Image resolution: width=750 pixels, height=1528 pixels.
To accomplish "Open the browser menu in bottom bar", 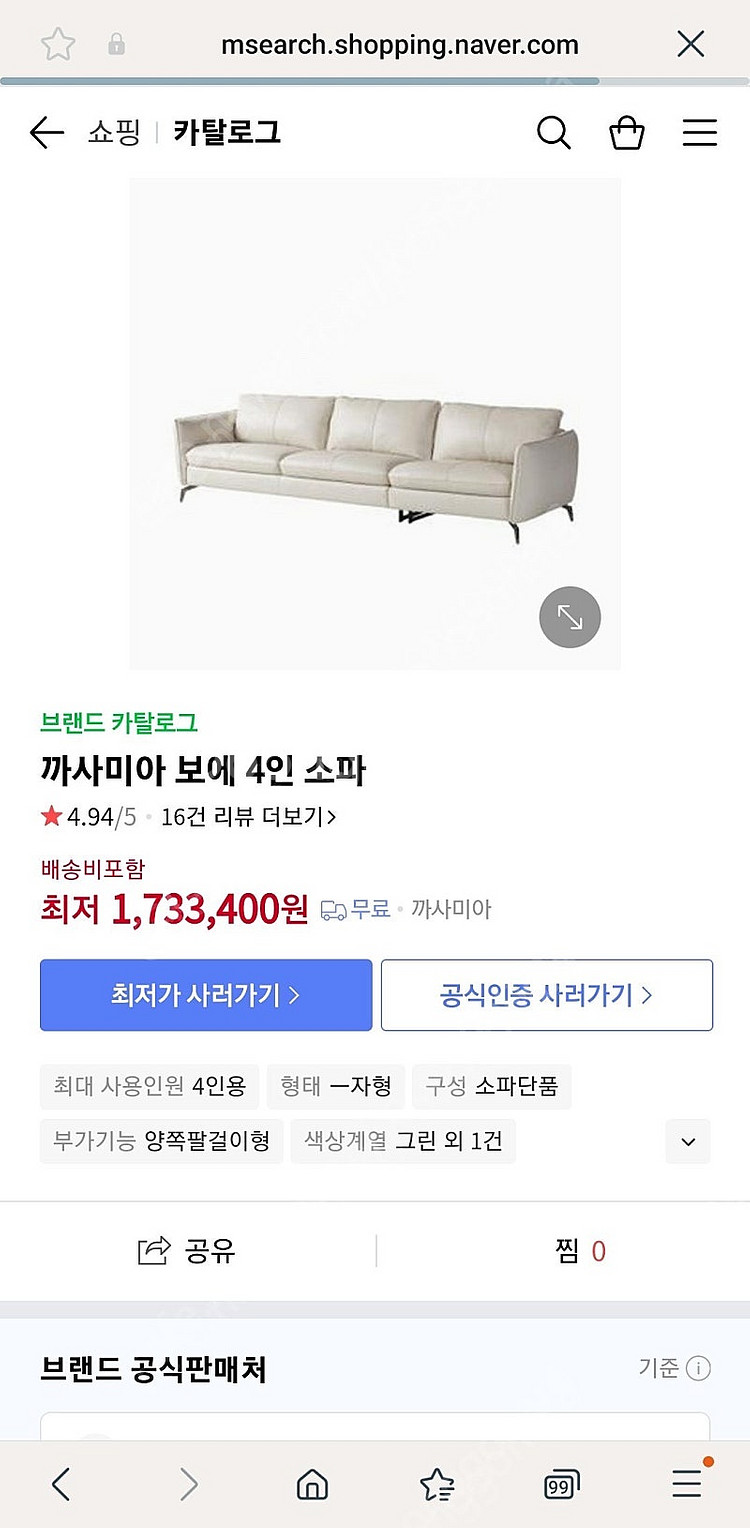I will pos(687,1483).
